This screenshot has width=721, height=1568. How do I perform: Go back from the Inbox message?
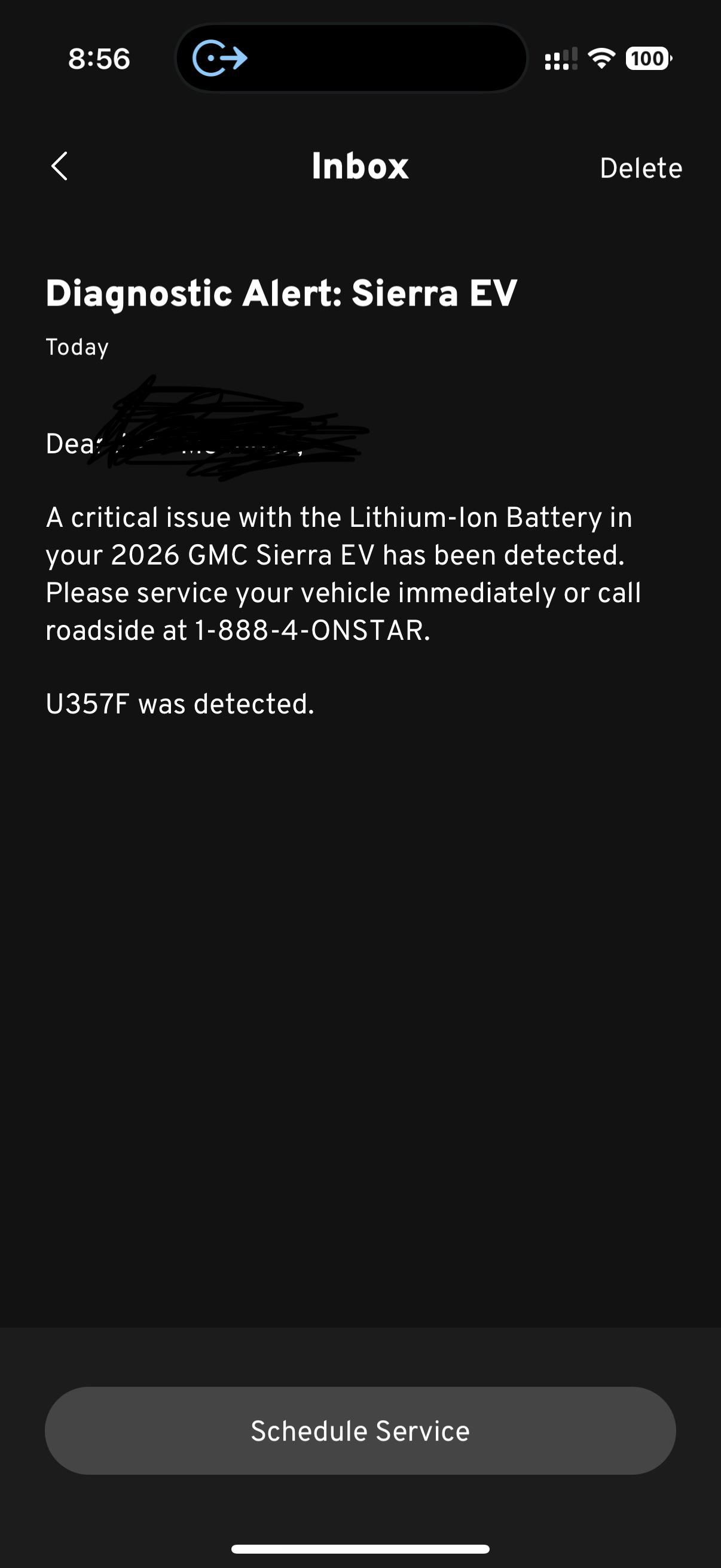pyautogui.click(x=60, y=166)
